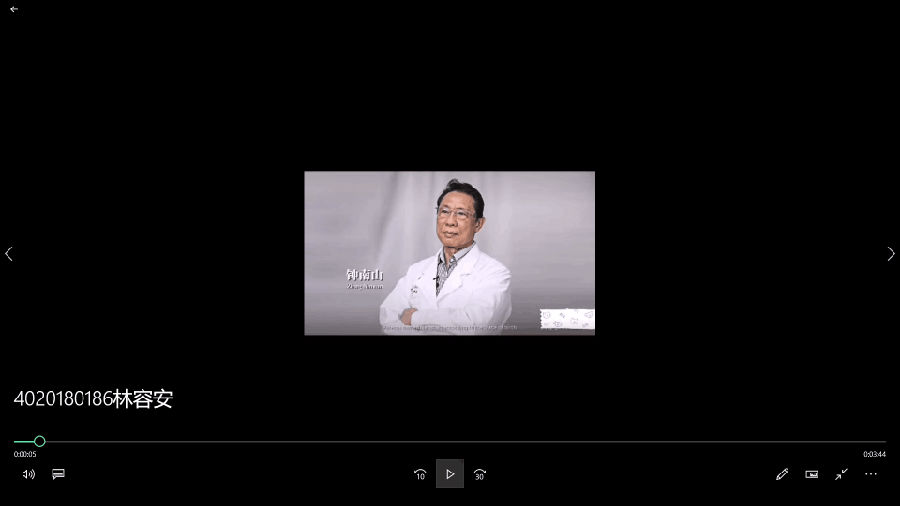Switch to mini view mode

click(x=812, y=474)
